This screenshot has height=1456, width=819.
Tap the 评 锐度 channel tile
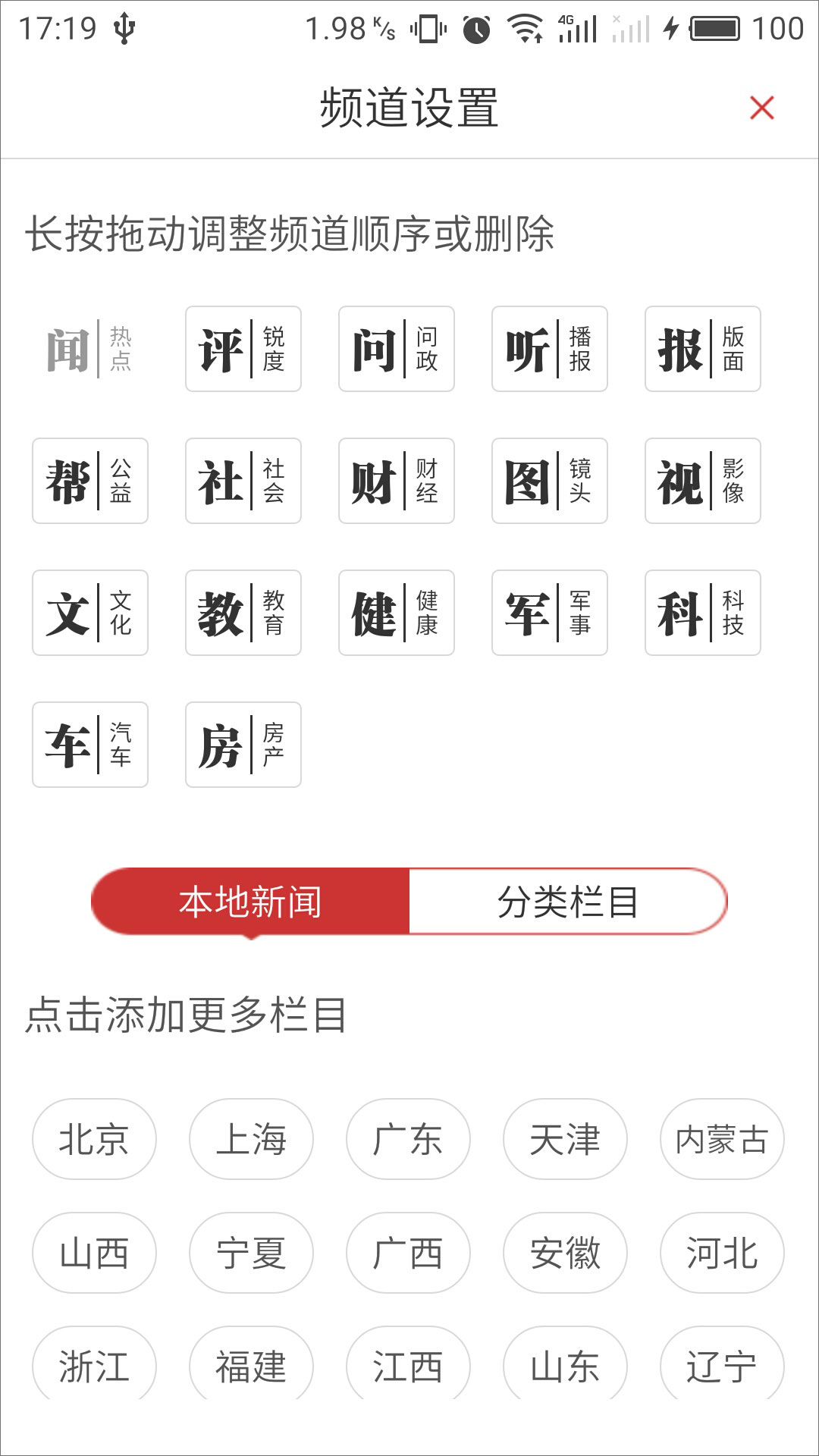point(243,349)
